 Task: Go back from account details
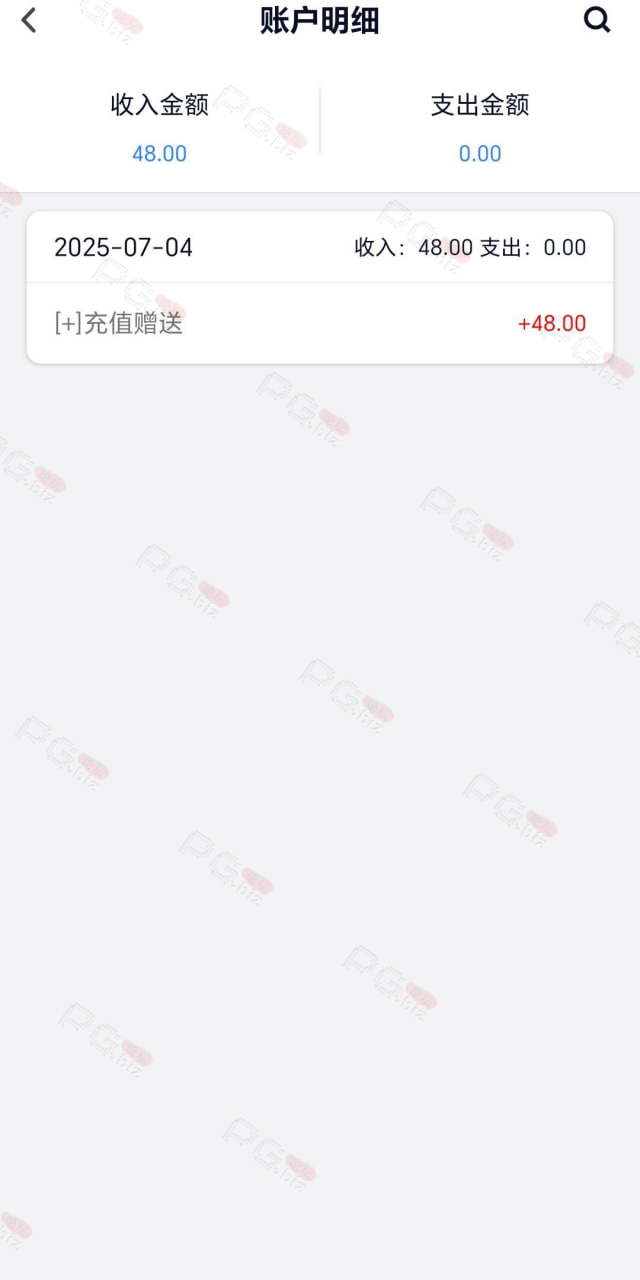[29, 20]
